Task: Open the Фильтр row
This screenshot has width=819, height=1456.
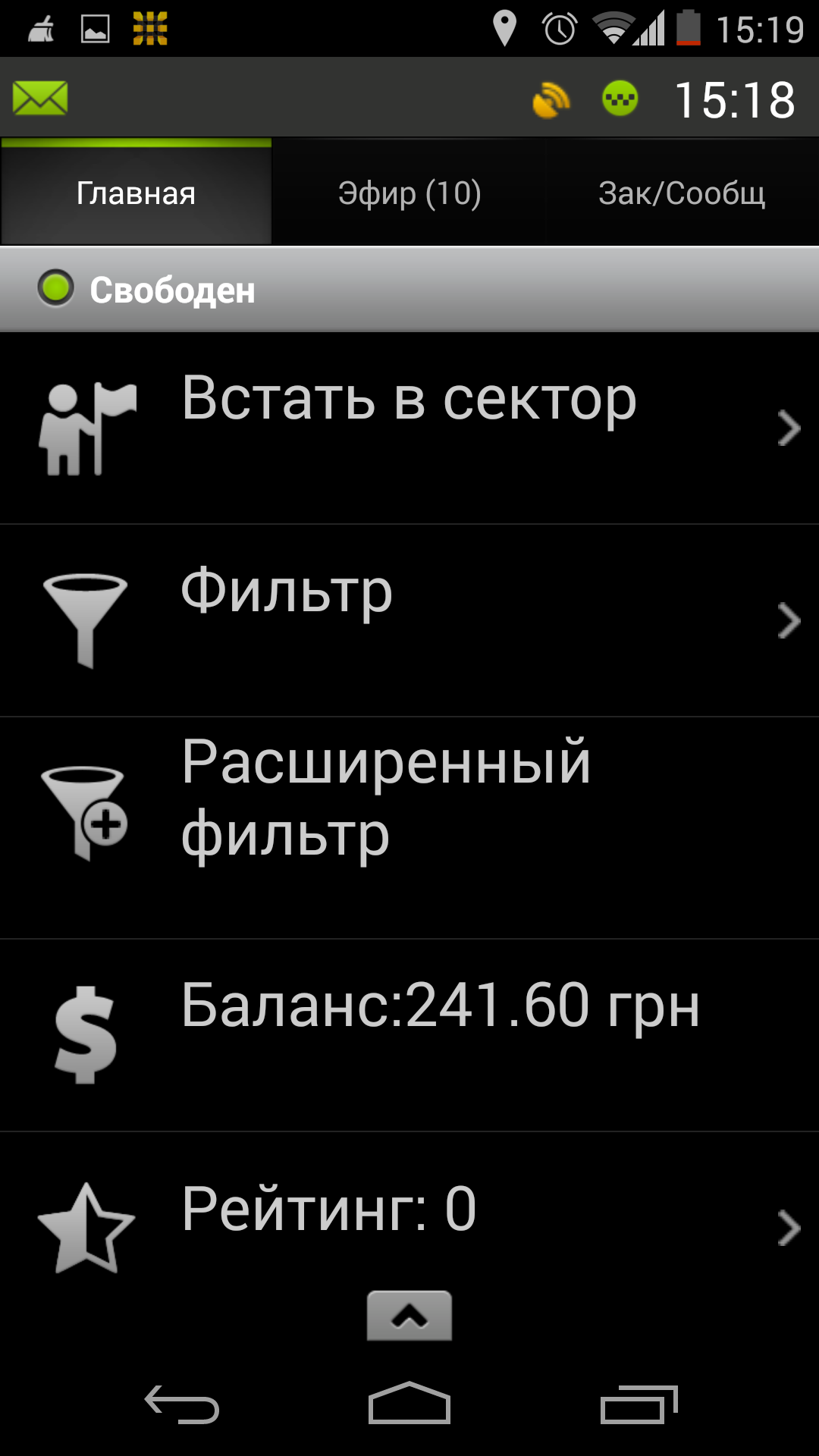Action: coord(409,620)
